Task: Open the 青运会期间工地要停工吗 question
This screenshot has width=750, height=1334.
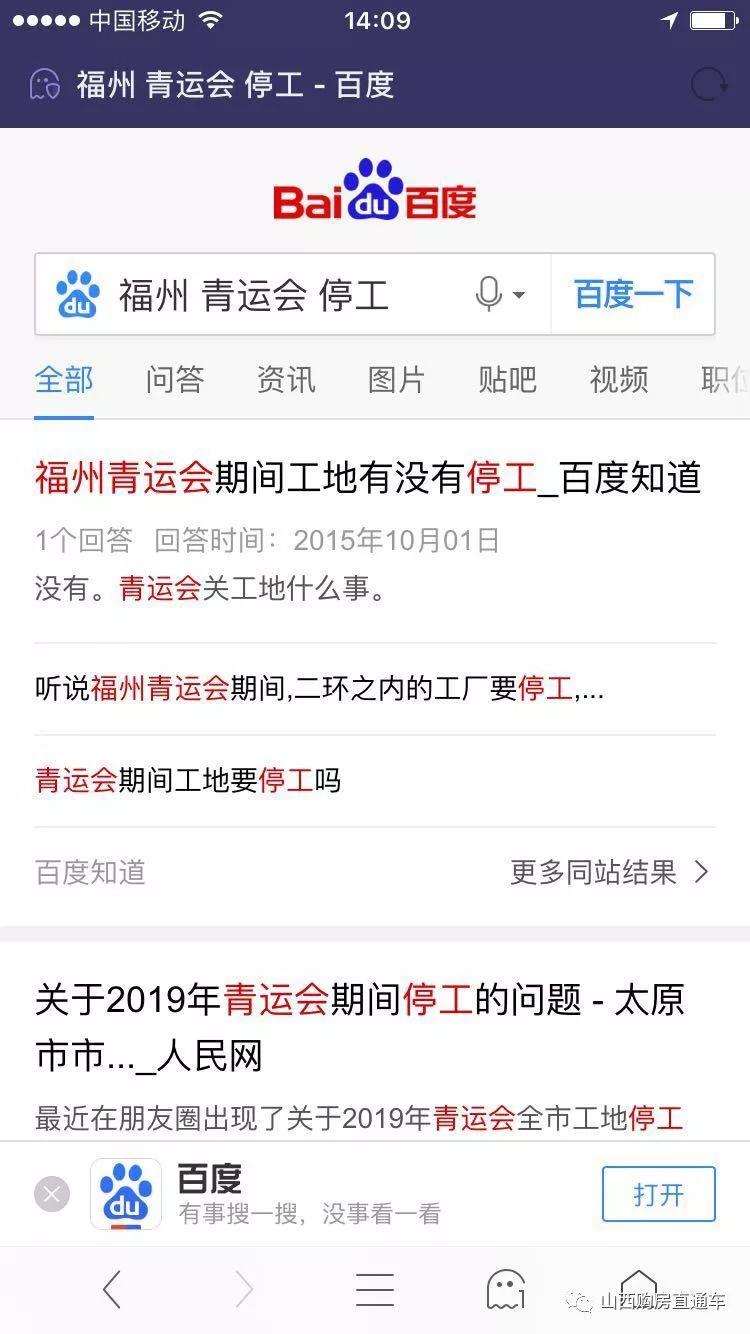Action: tap(188, 780)
